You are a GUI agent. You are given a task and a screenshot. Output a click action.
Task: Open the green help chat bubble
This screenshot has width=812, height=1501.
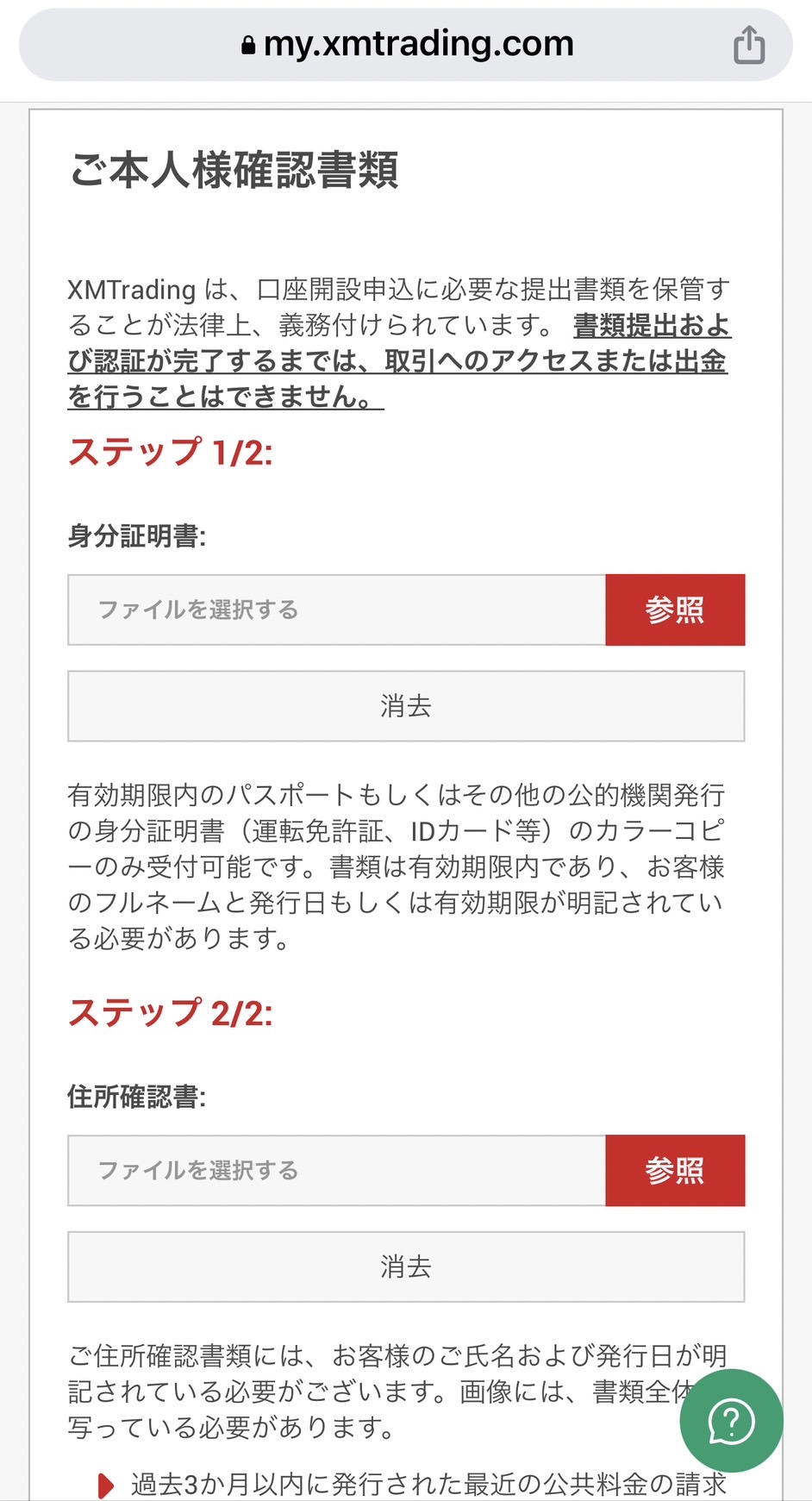pyautogui.click(x=731, y=1421)
